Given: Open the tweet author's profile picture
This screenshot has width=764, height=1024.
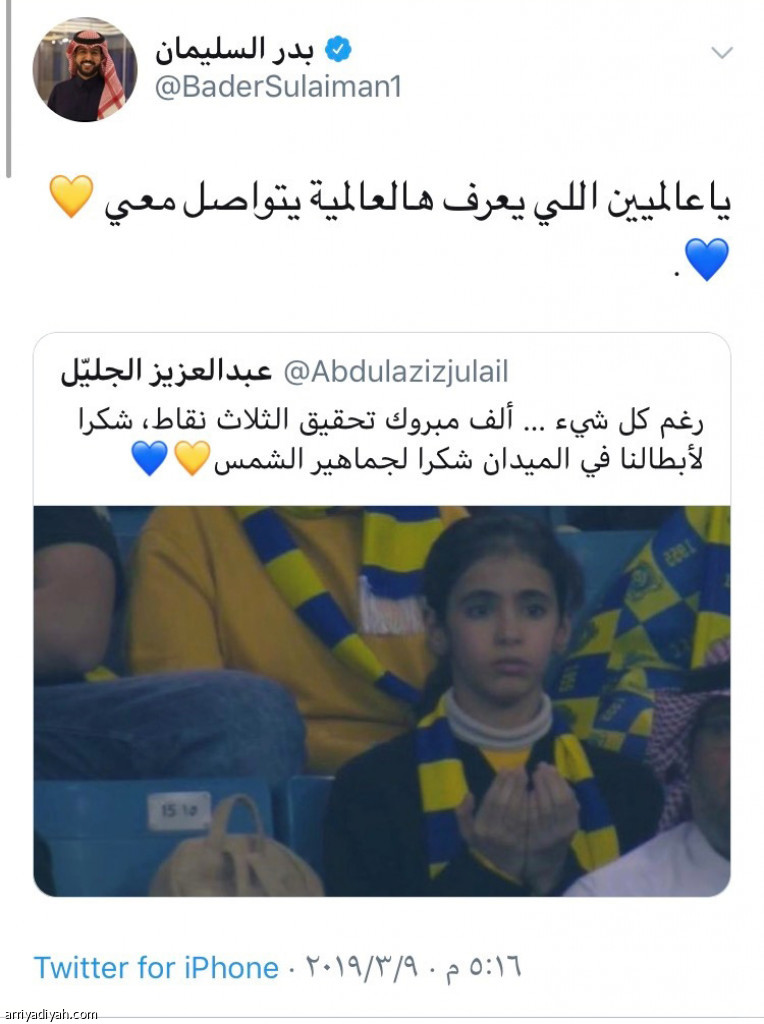Looking at the screenshot, I should pos(84,70).
